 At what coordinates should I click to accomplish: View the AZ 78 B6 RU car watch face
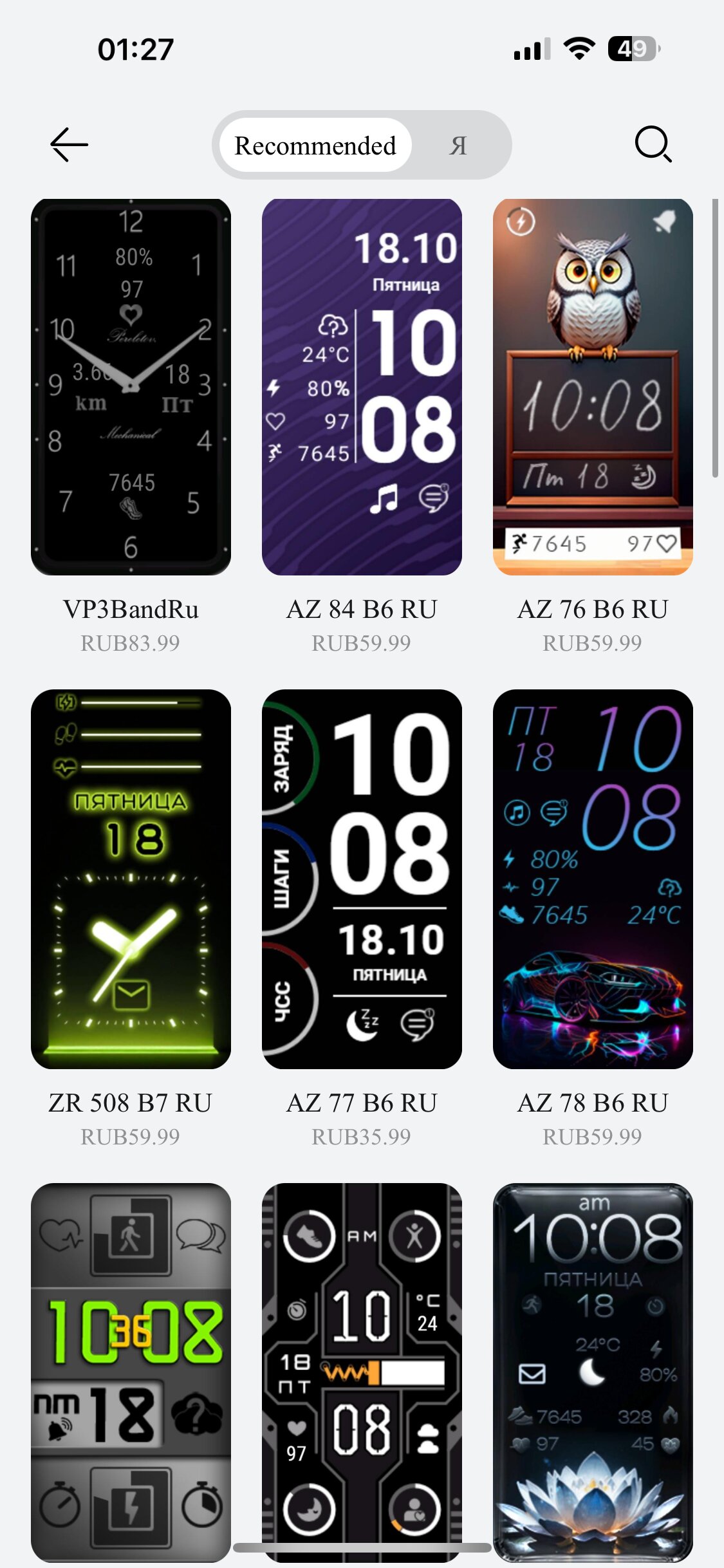(x=593, y=879)
